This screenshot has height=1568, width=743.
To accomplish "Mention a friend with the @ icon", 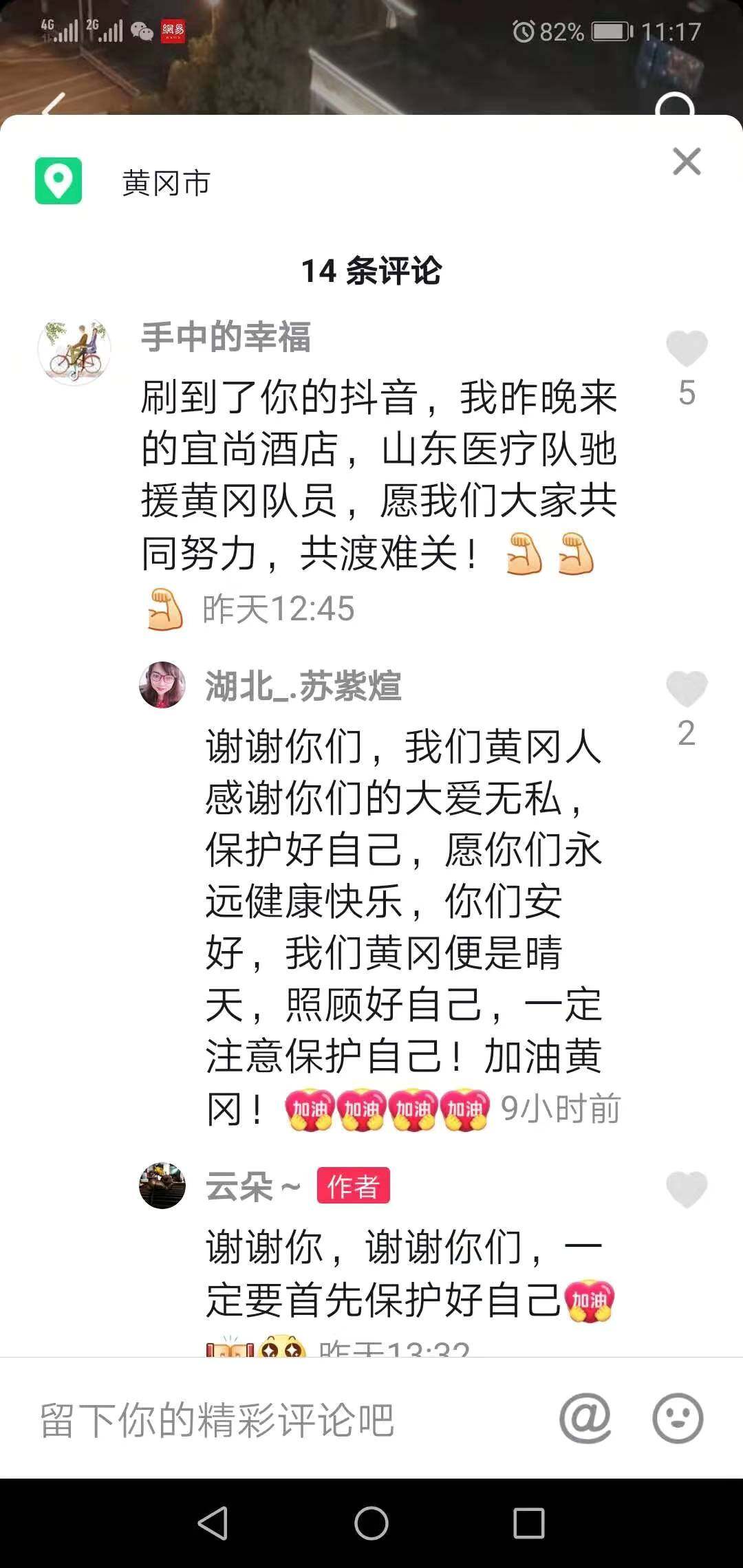I will click(x=585, y=1419).
